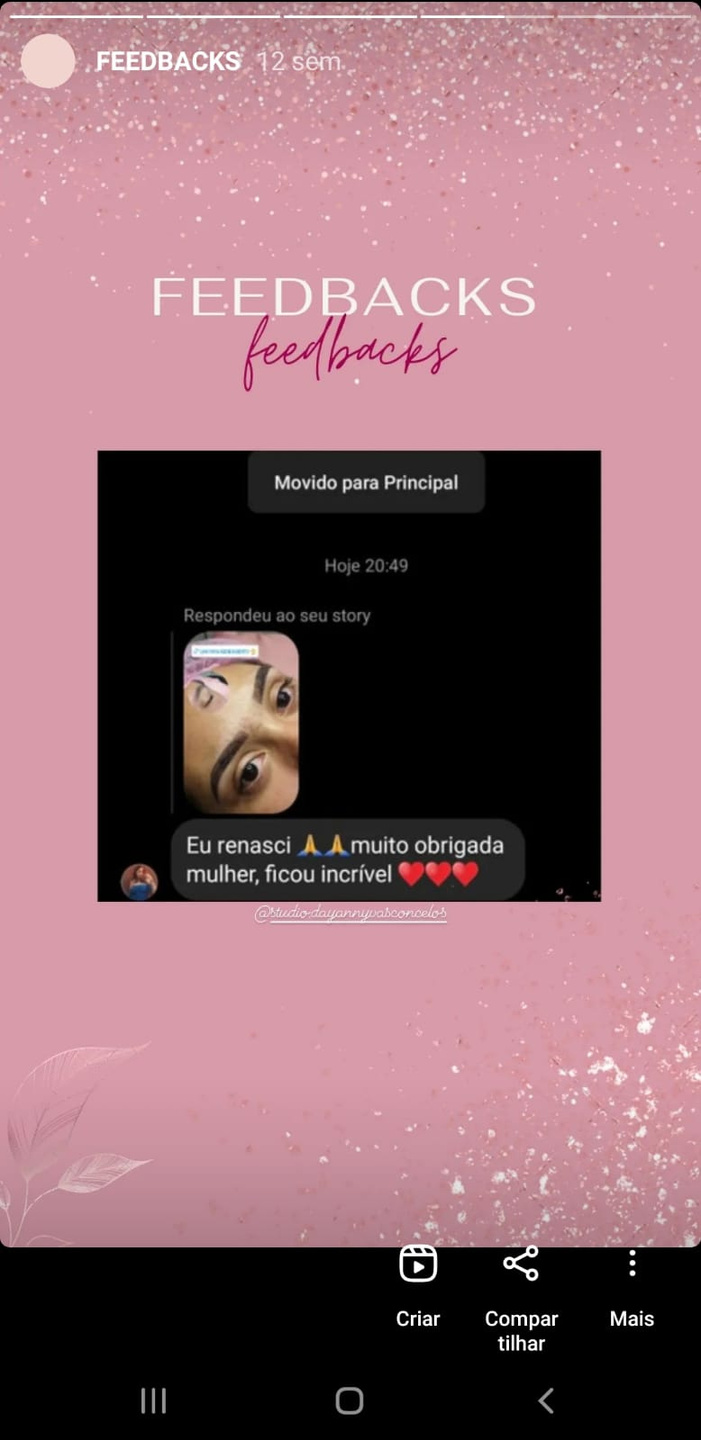Image resolution: width=701 pixels, height=1440 pixels.
Task: Go to the system home screen
Action: point(349,1401)
